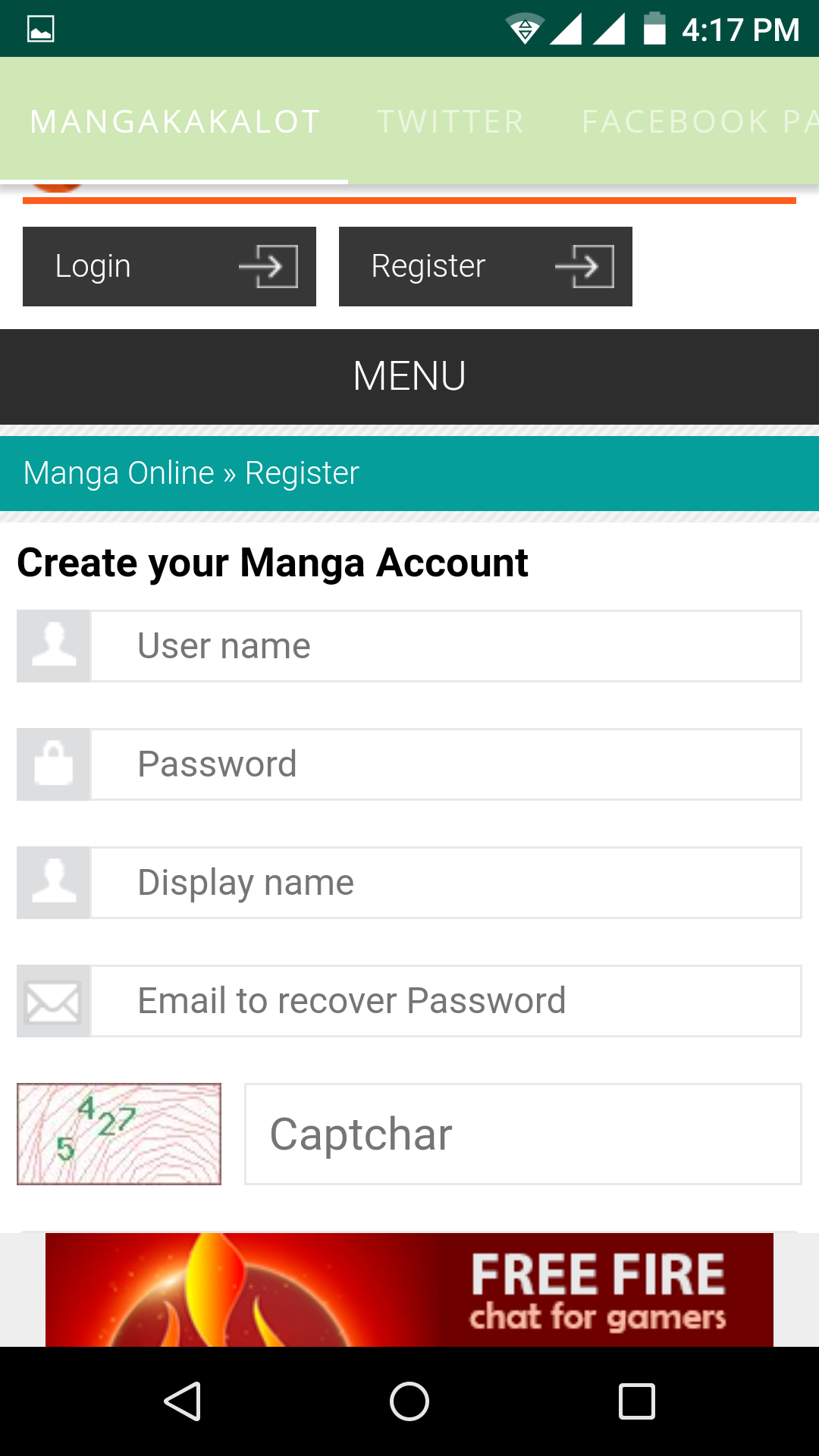Focus the Password field
The image size is (819, 1456).
pyautogui.click(x=446, y=764)
